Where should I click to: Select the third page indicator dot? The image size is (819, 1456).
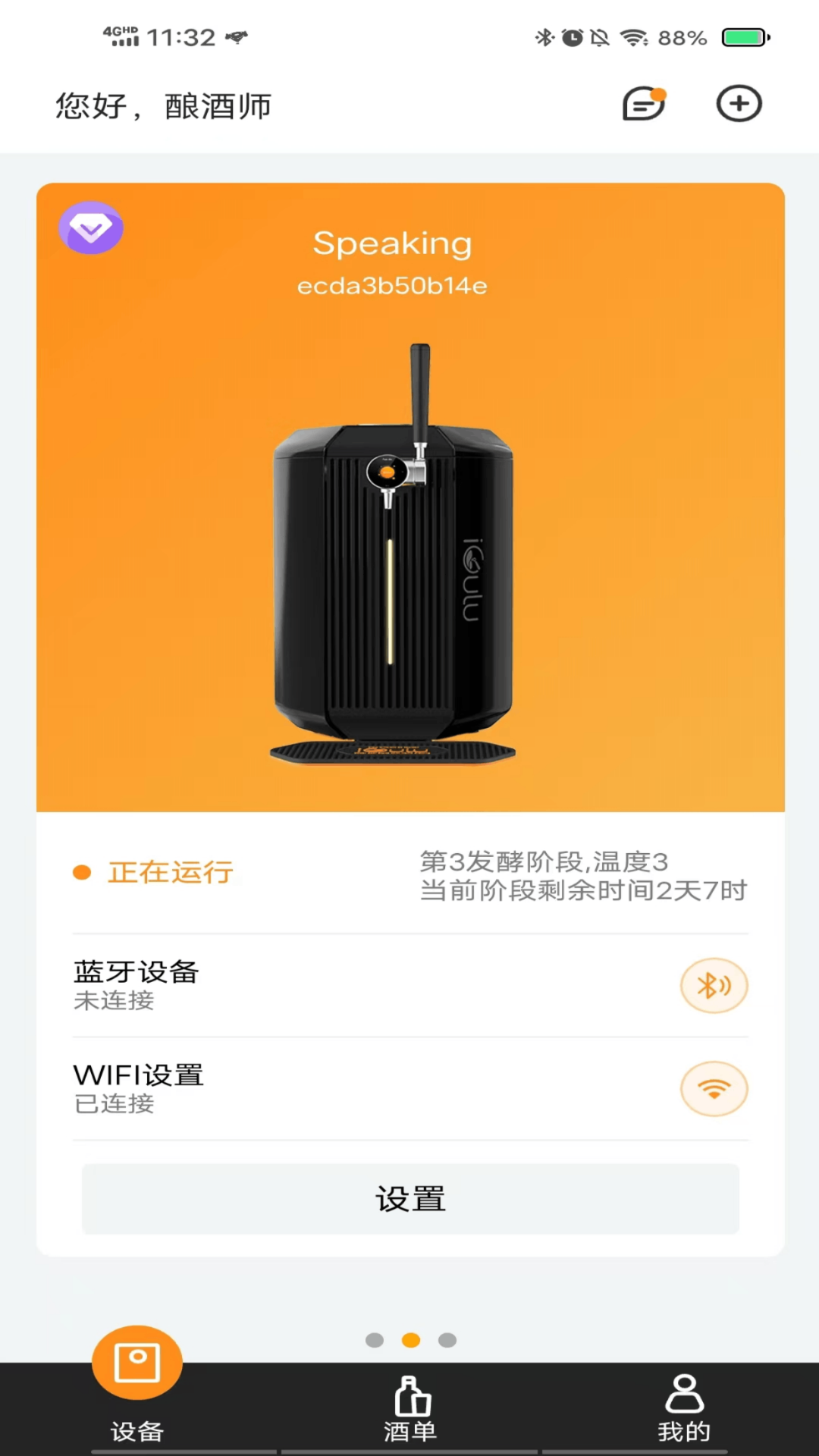tap(447, 1340)
